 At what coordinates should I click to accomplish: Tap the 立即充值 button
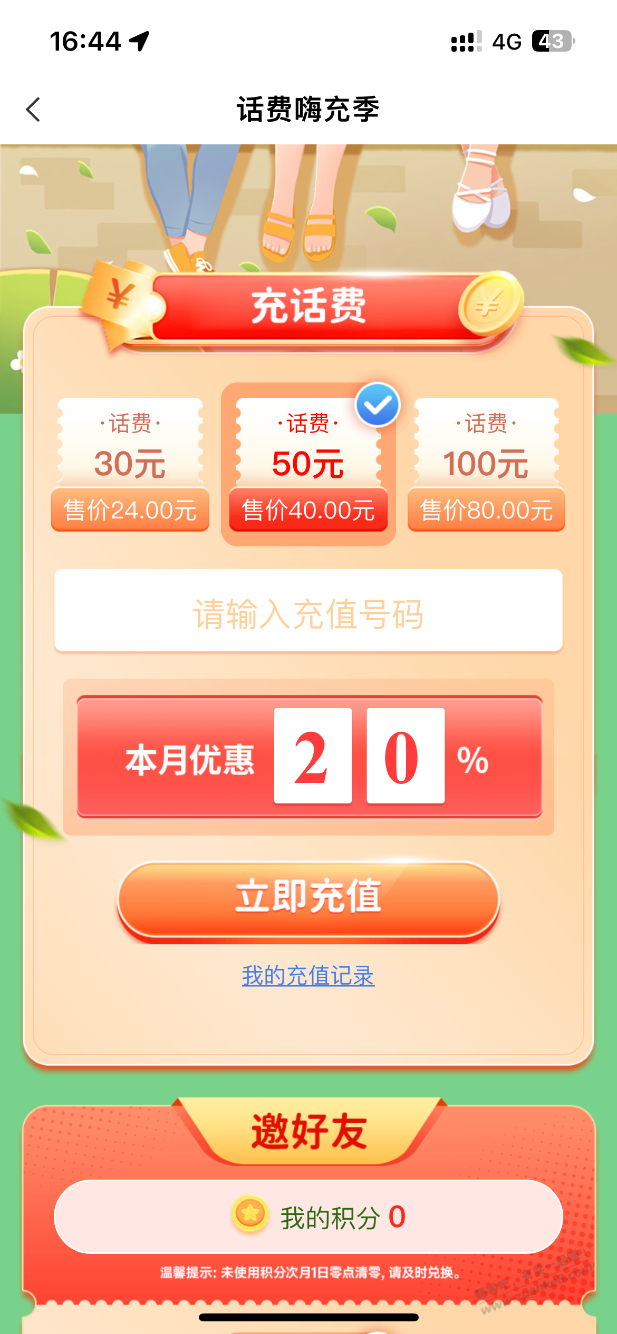click(308, 898)
